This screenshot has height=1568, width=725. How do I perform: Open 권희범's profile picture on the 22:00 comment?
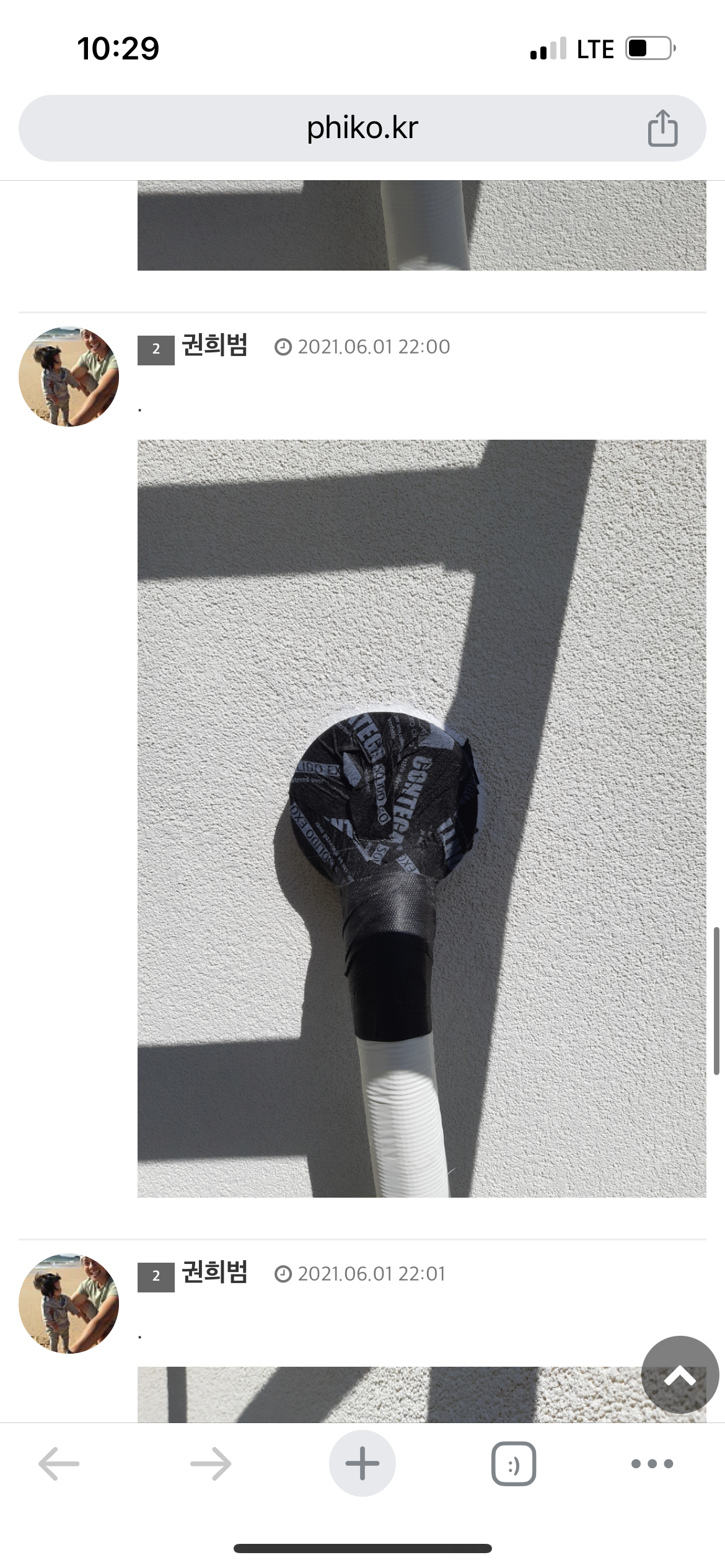pyautogui.click(x=68, y=377)
